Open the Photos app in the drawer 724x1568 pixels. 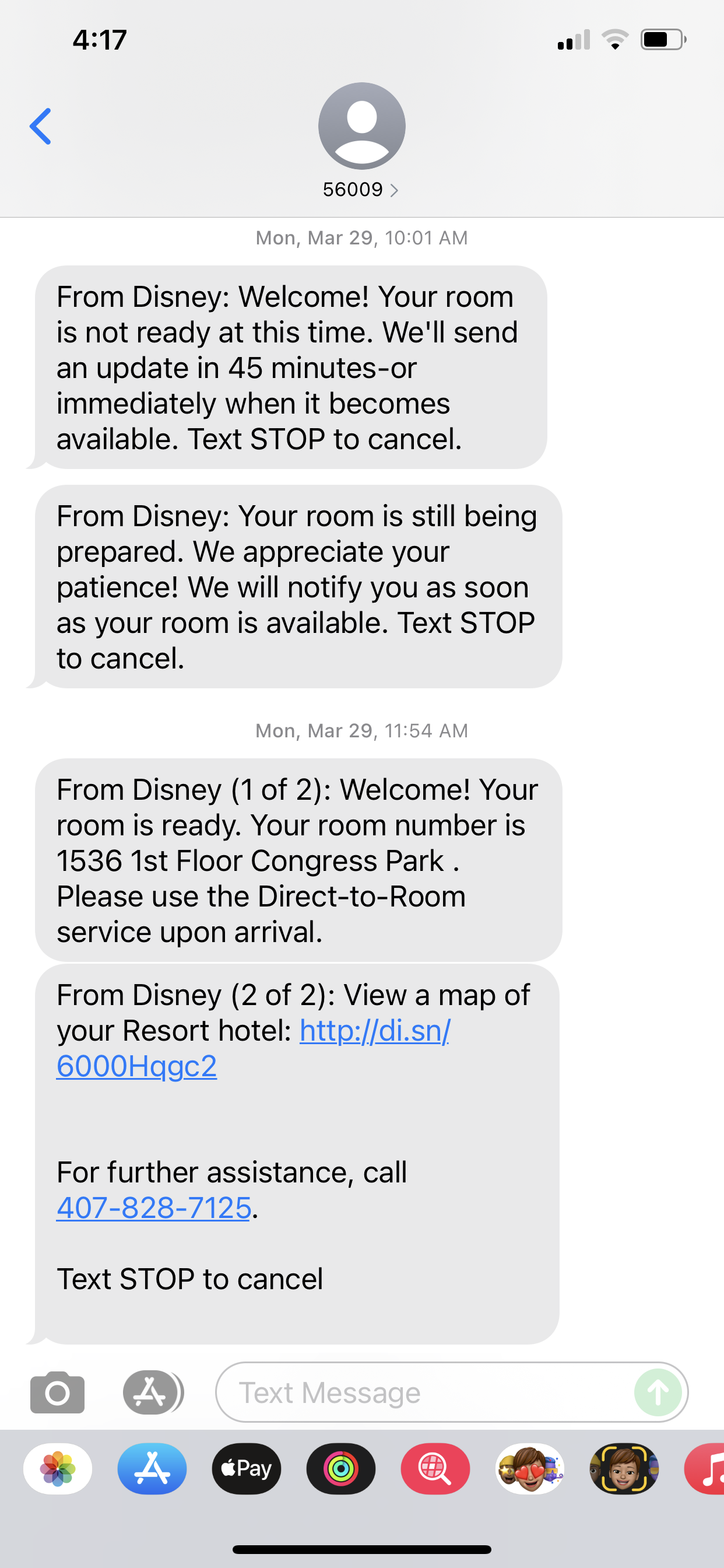click(58, 1469)
